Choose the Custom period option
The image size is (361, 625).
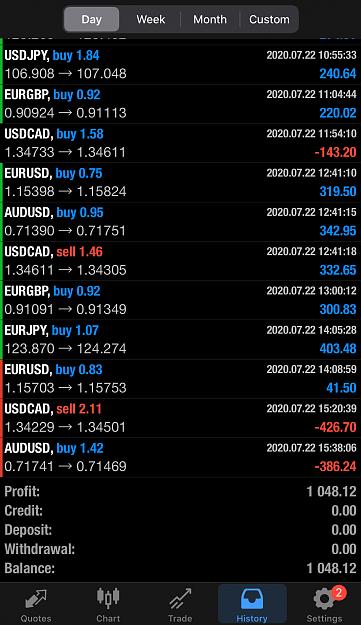269,19
